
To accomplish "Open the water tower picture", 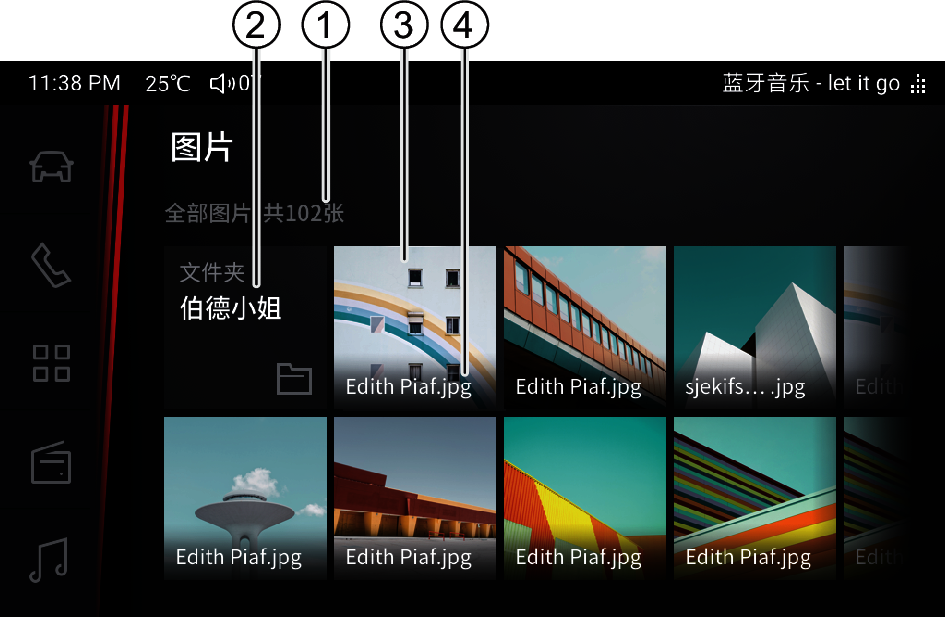I will [245, 498].
